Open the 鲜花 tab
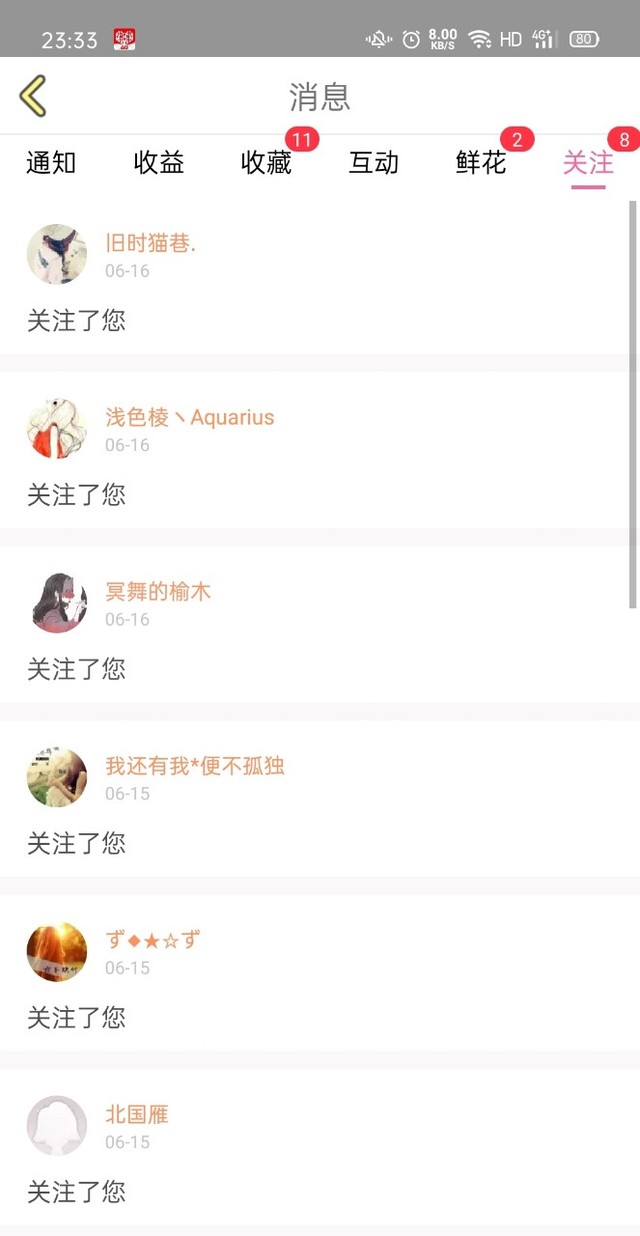 tap(481, 163)
